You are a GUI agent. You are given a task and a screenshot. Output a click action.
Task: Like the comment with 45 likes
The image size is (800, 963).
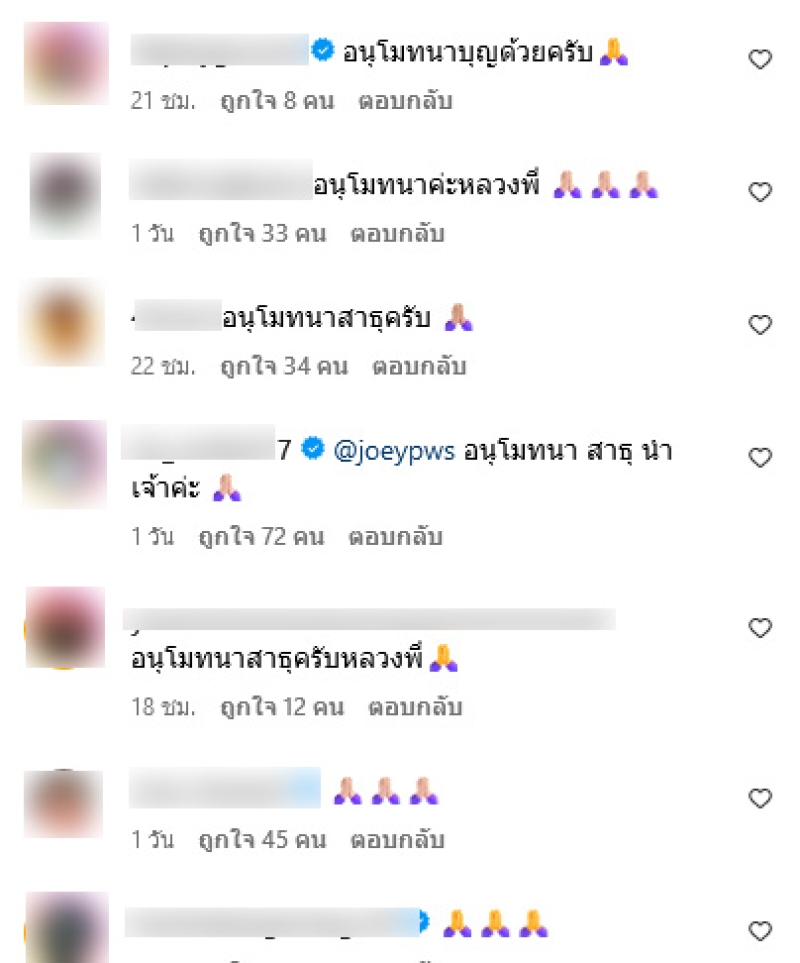point(760,798)
